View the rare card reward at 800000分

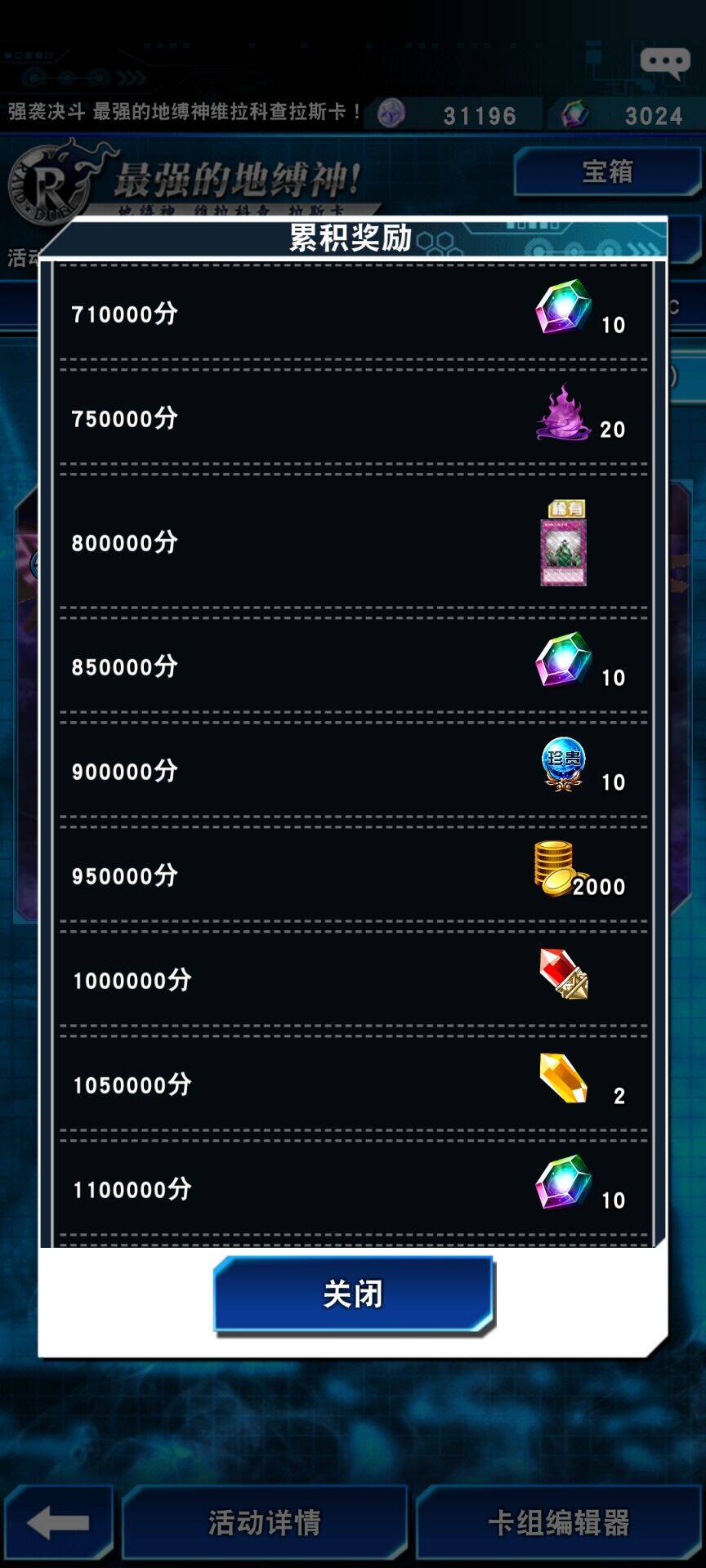(x=564, y=544)
